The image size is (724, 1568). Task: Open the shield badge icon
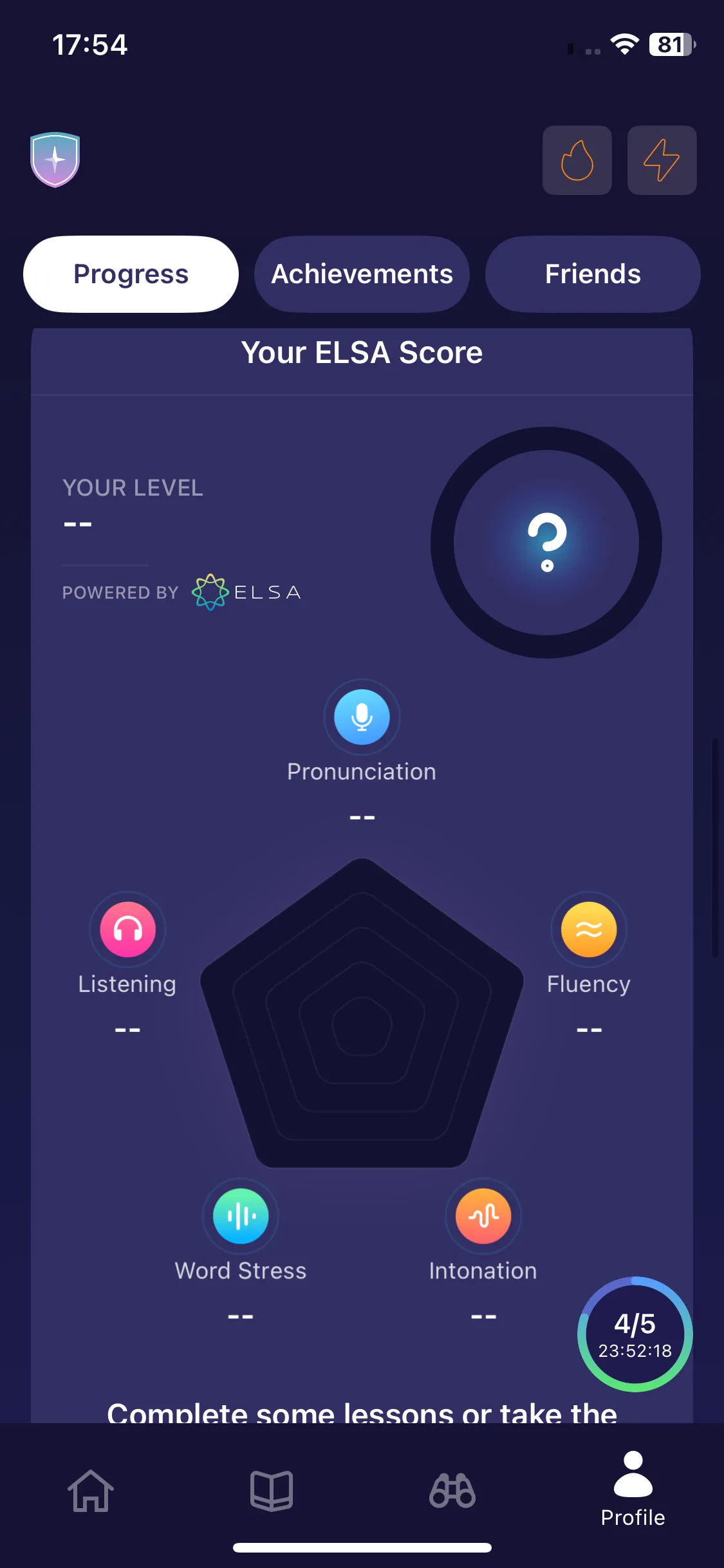[55, 160]
